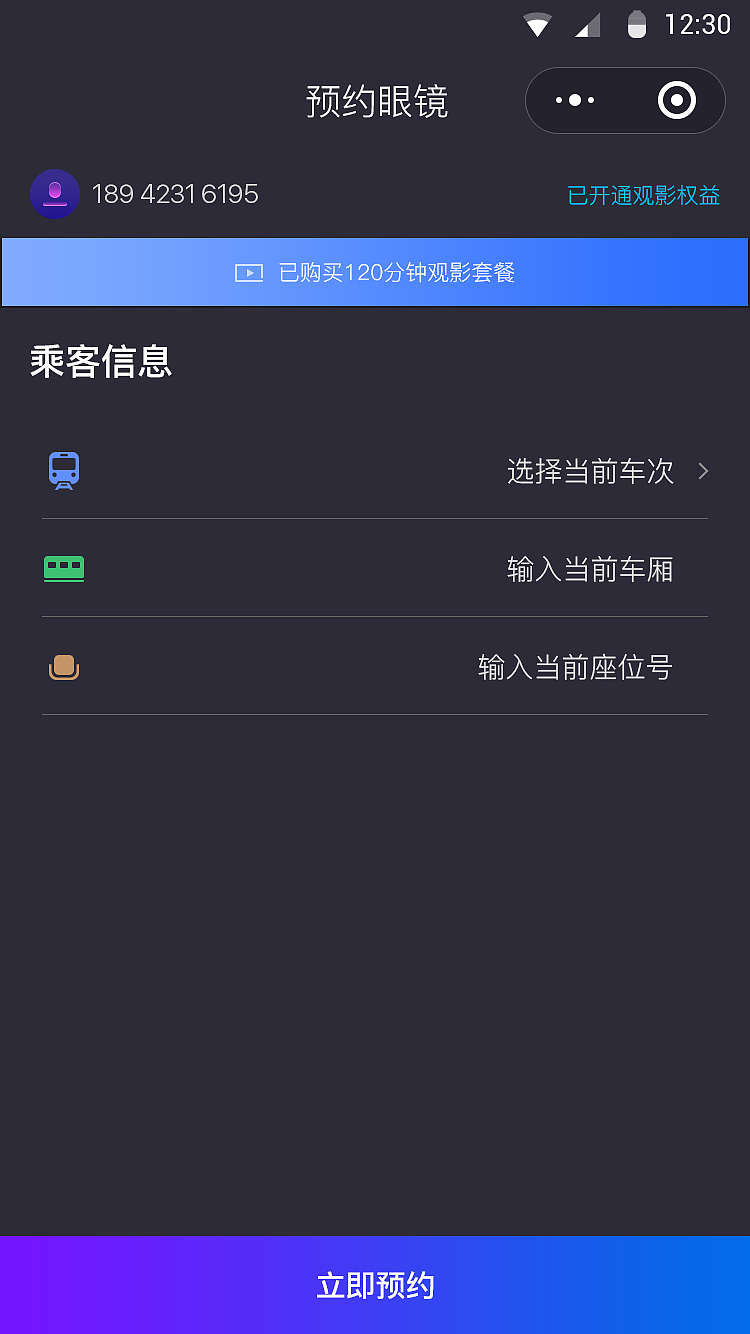Click the green carriage icon next to 输入当前车厢

[x=64, y=568]
